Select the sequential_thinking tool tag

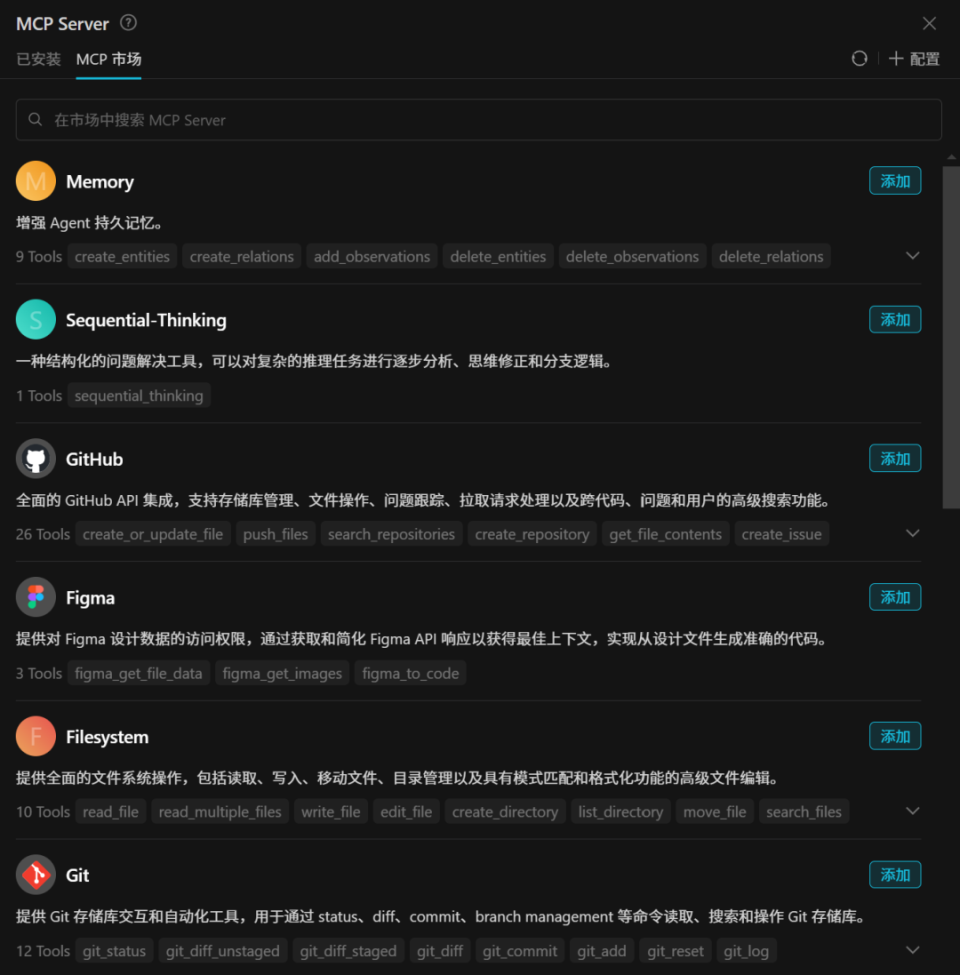138,395
